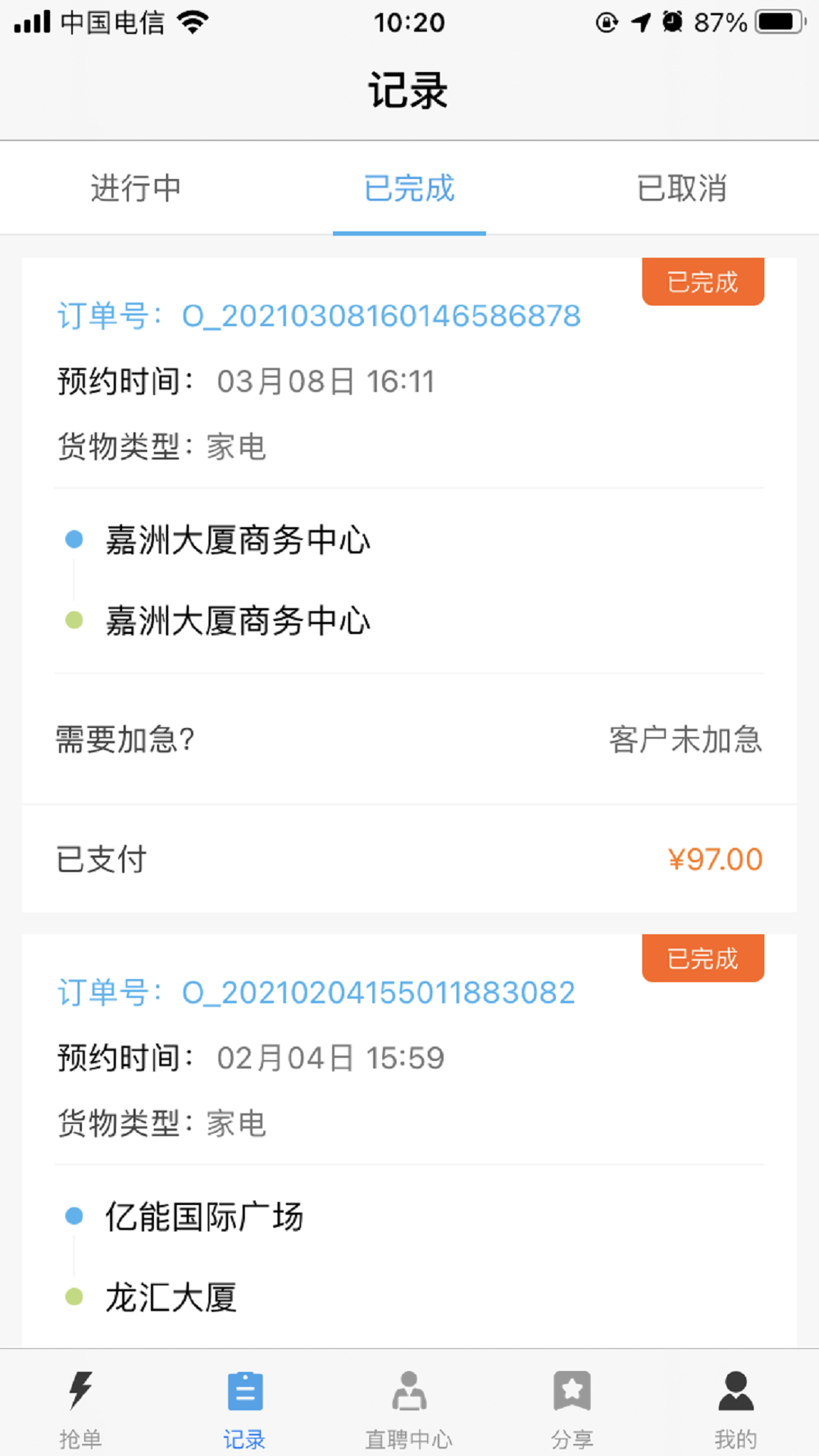Switch to the 进行中 tab
The image size is (819, 1456).
pyautogui.click(x=136, y=188)
